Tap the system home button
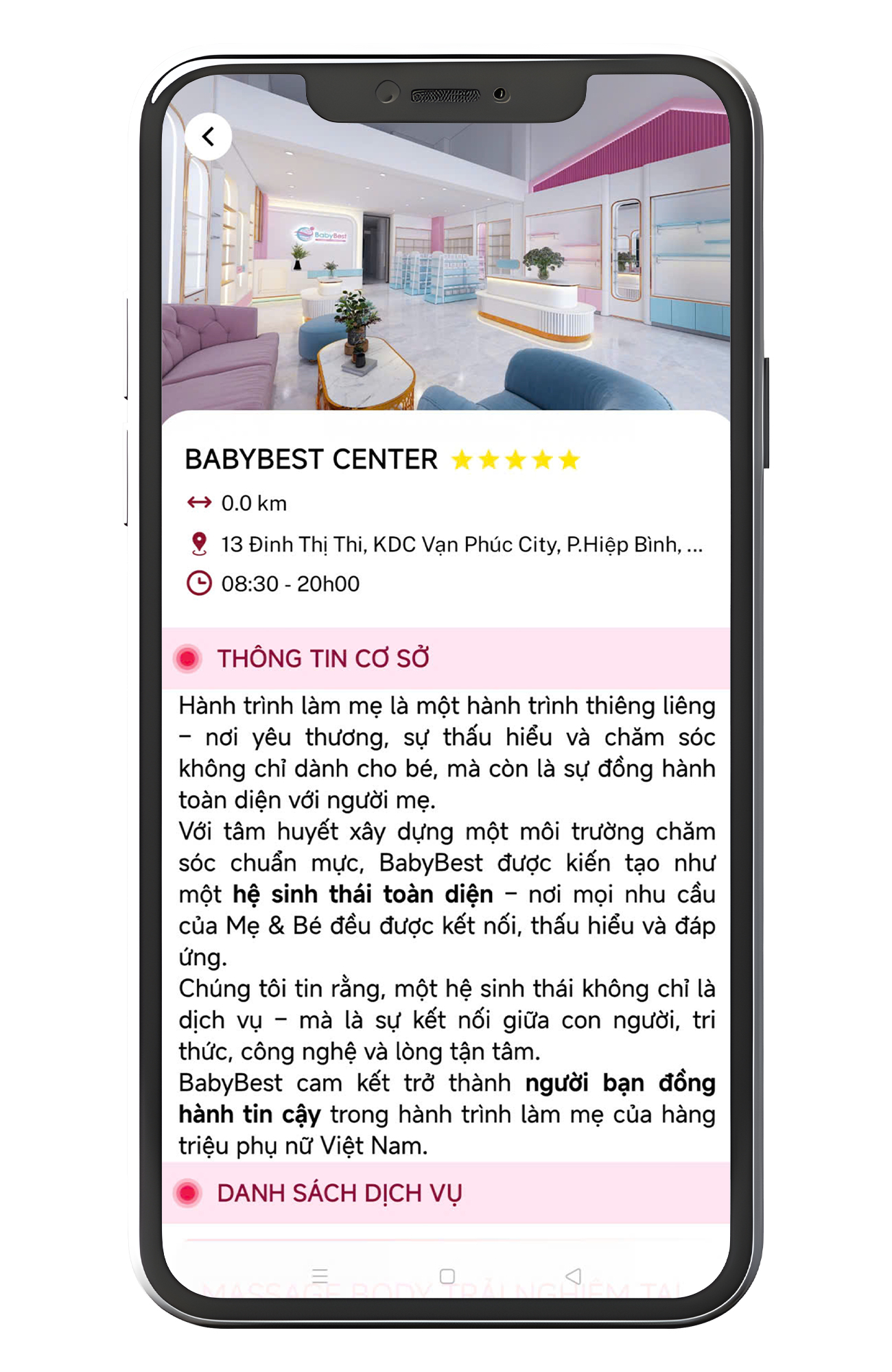 tap(447, 1276)
